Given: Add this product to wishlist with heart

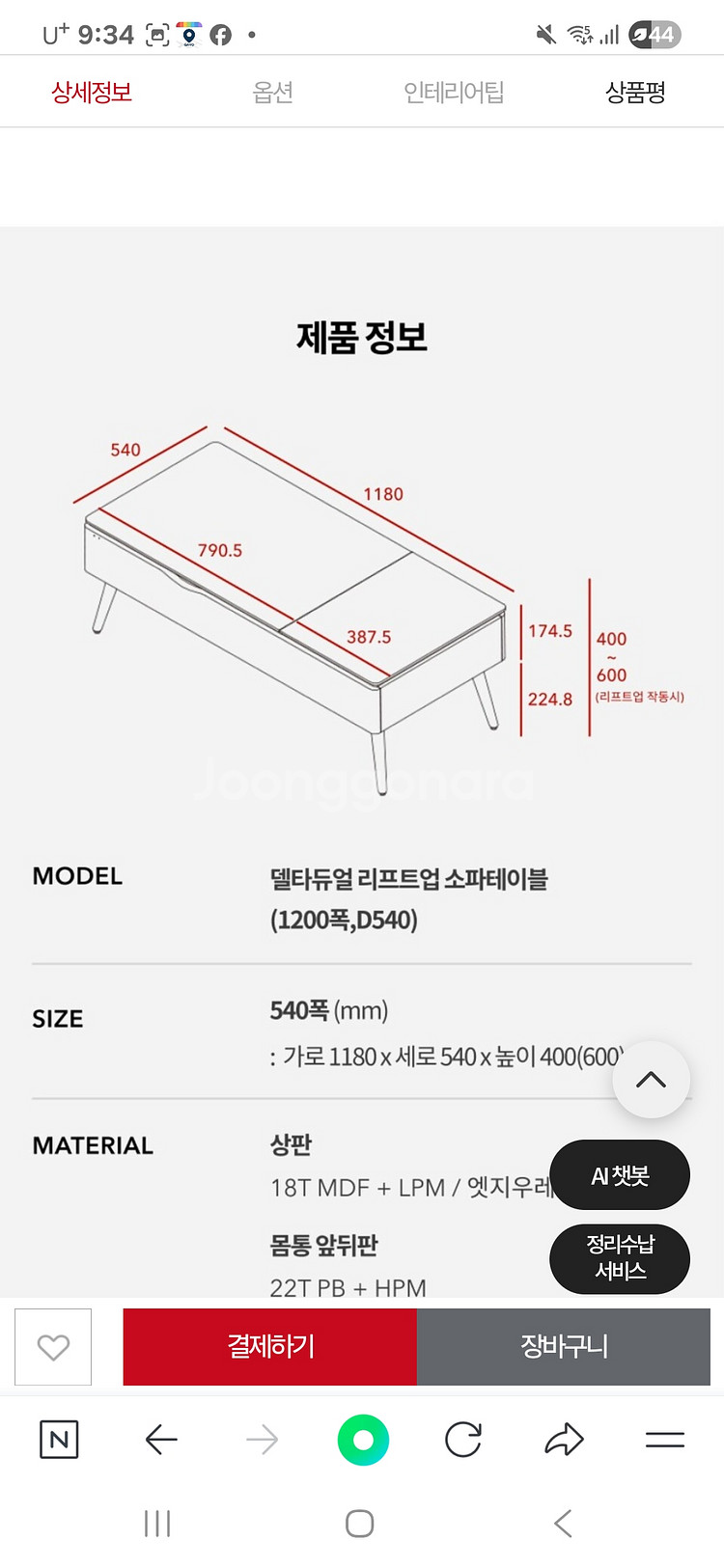Looking at the screenshot, I should coord(53,1347).
